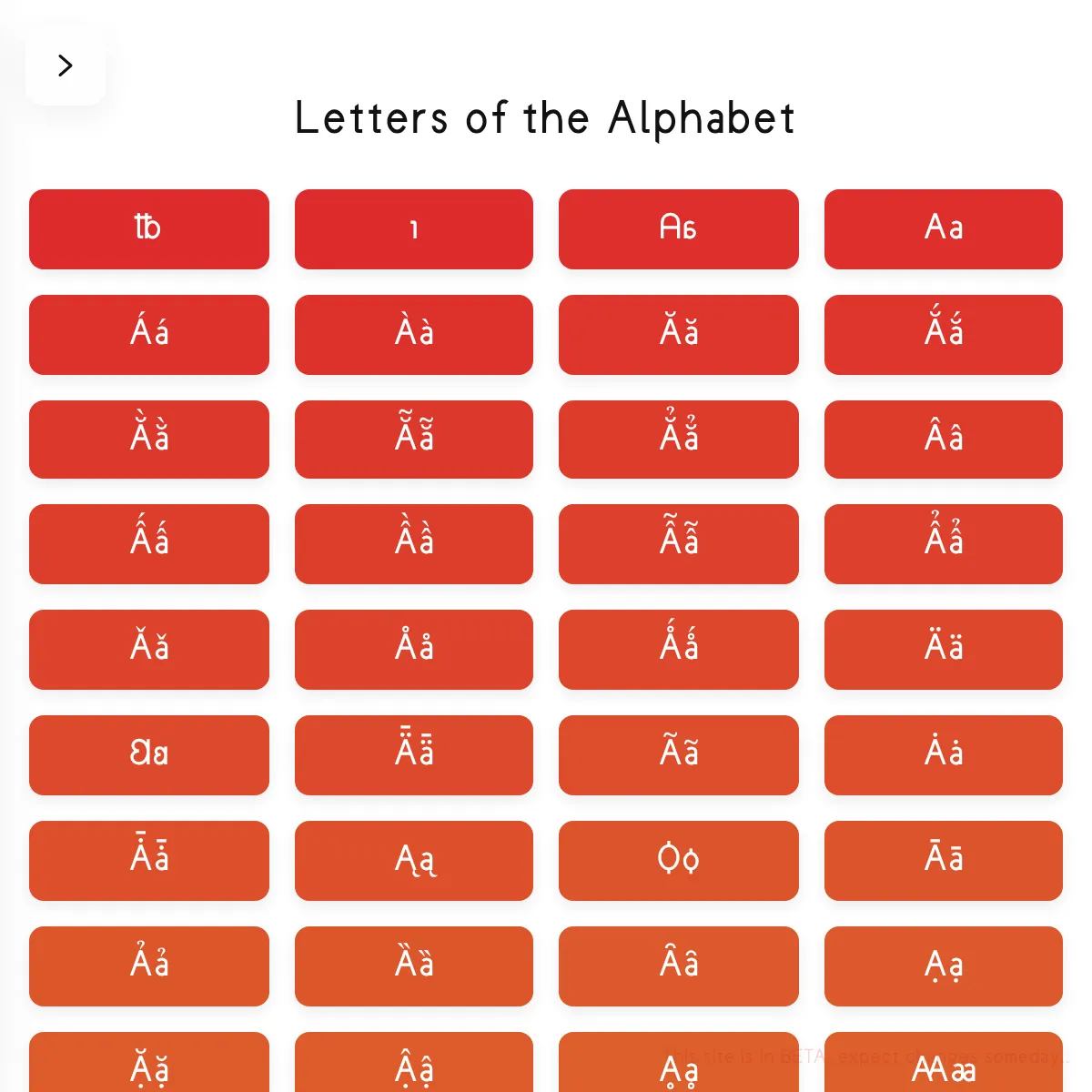Select the Ǻǻ ring and acute letter
The width and height of the screenshot is (1092, 1092).
(x=679, y=650)
